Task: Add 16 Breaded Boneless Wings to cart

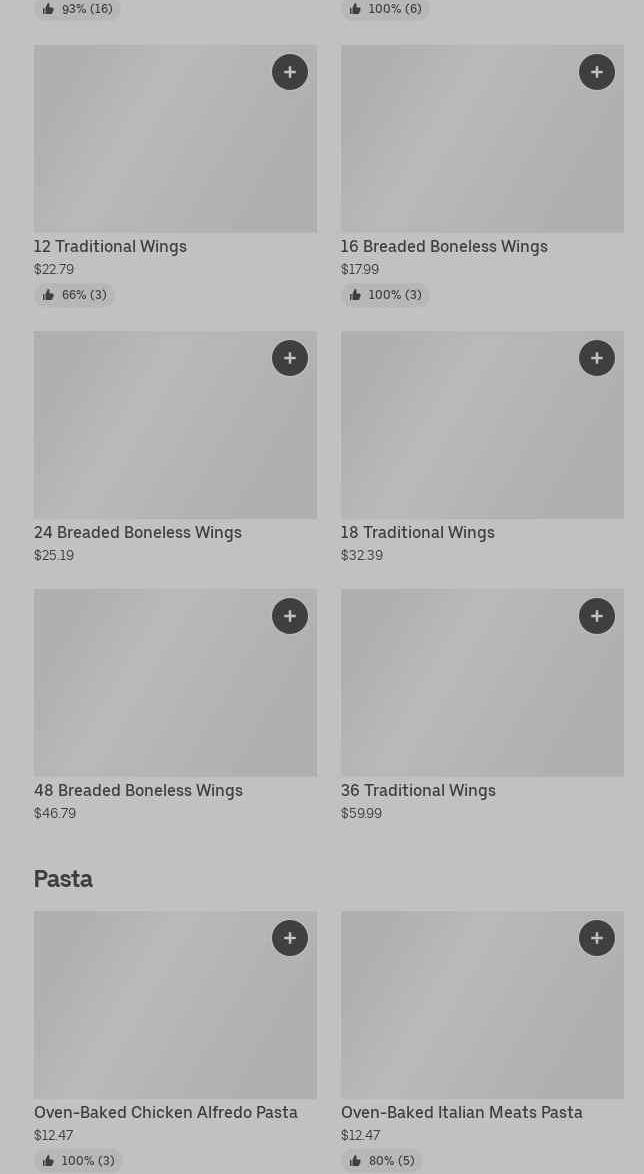Action: (x=597, y=72)
